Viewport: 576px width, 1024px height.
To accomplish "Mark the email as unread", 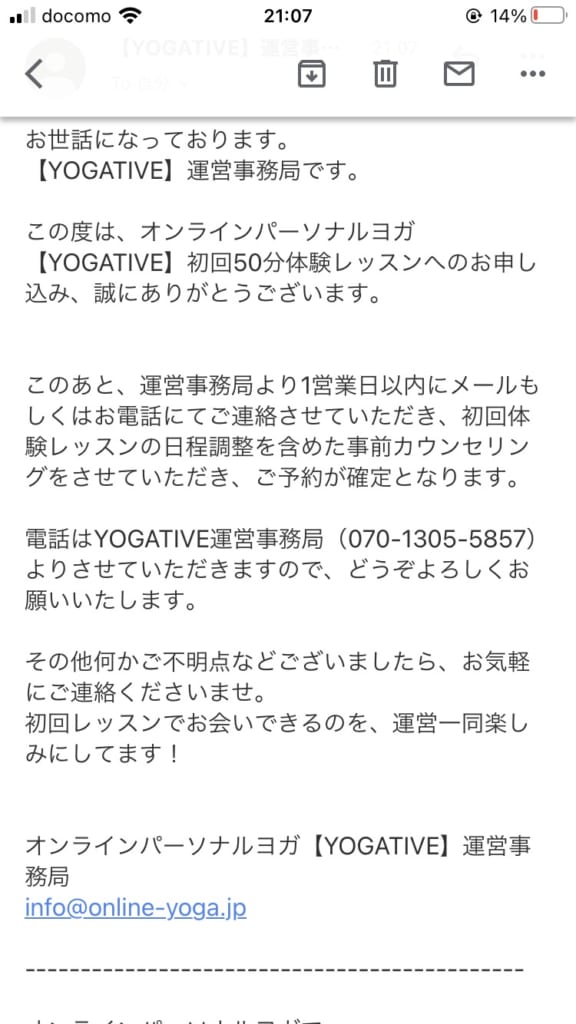I will [x=459, y=73].
